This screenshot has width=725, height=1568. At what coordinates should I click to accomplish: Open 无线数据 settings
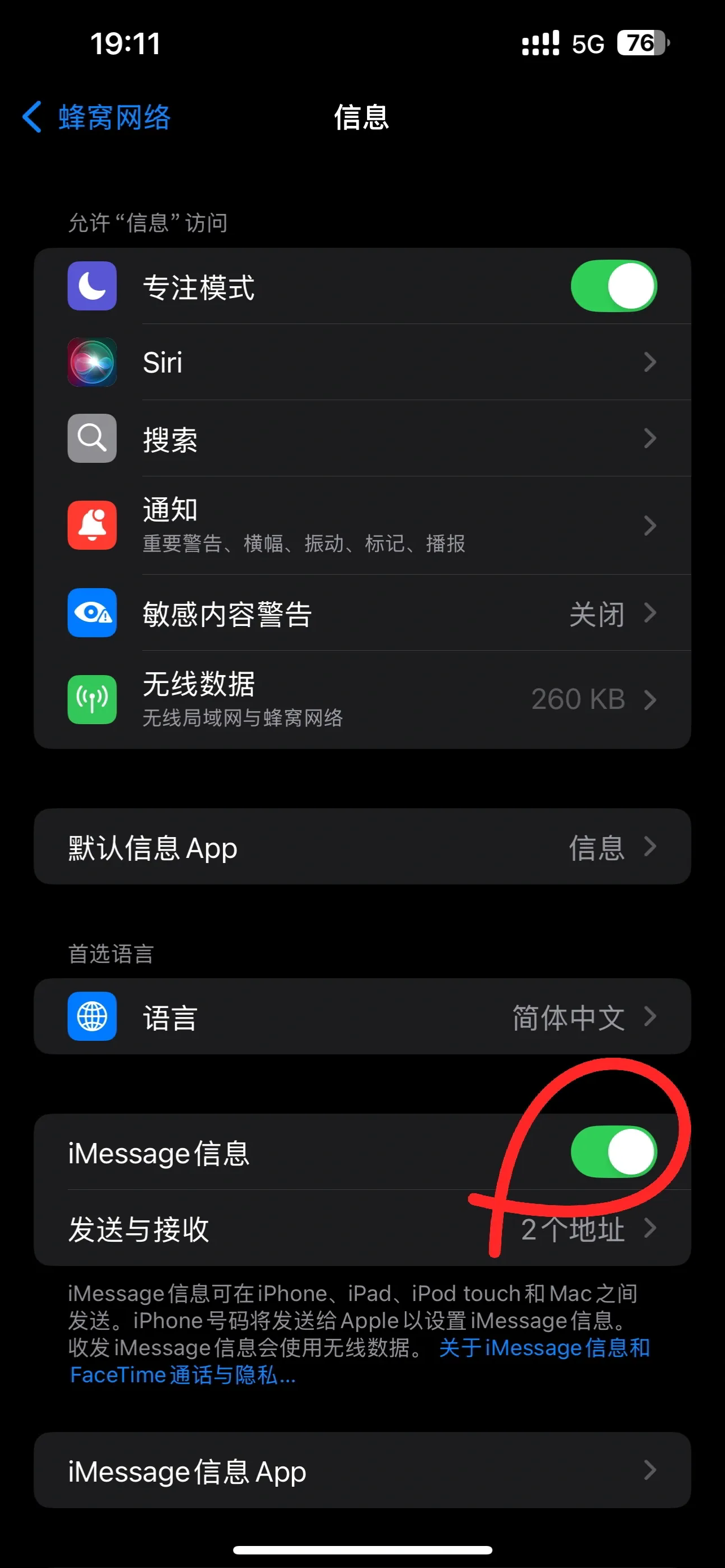[x=362, y=699]
